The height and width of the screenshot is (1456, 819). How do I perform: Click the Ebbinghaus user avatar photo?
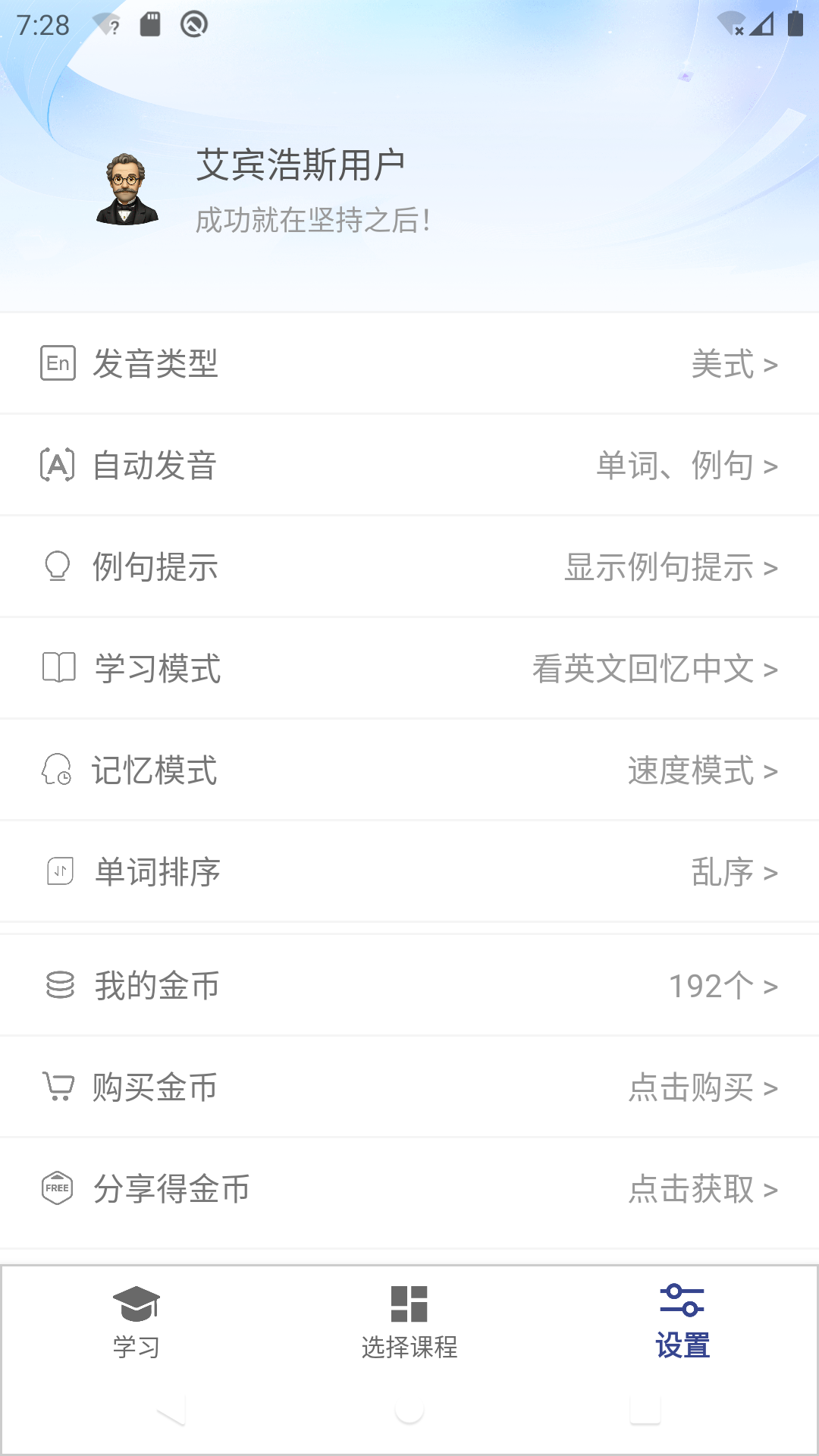click(x=129, y=190)
